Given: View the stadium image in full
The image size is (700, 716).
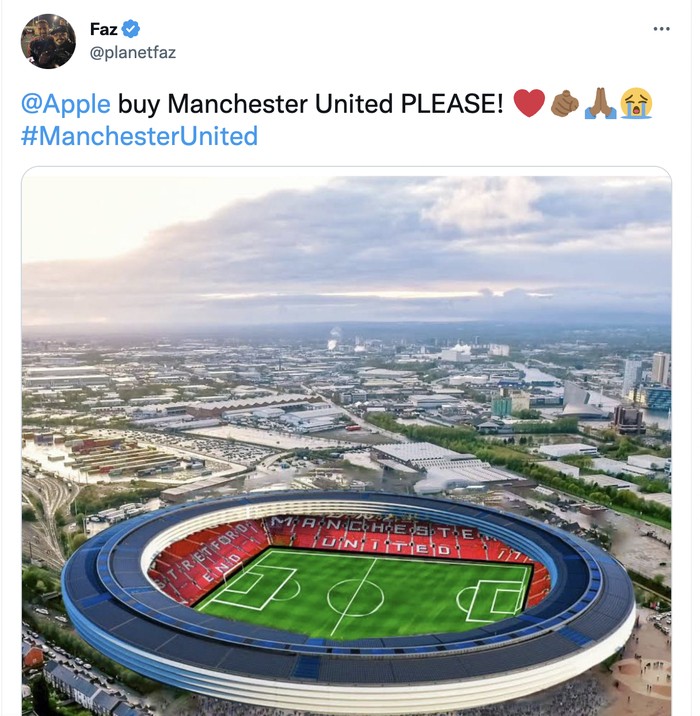Looking at the screenshot, I should [x=346, y=440].
